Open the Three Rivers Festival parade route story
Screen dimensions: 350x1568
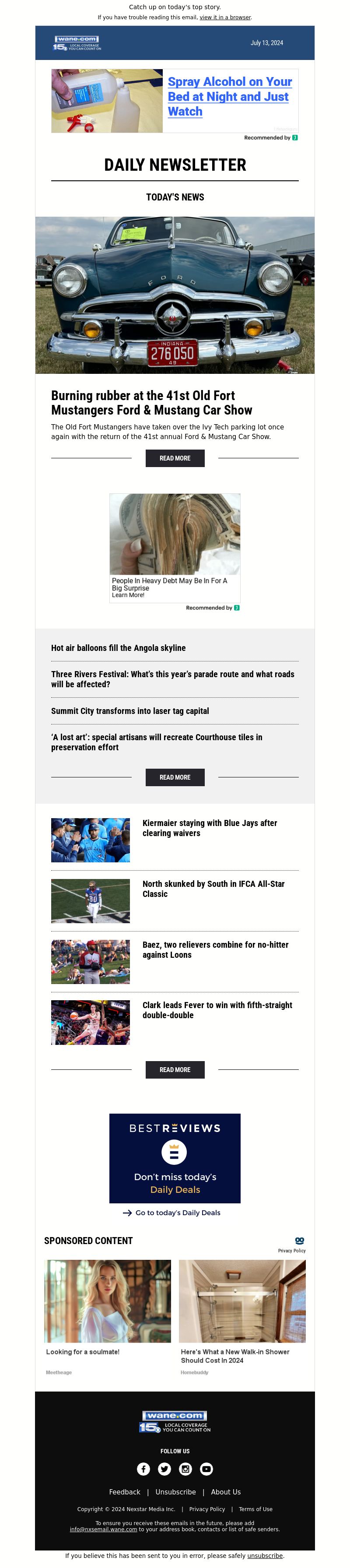point(172,679)
